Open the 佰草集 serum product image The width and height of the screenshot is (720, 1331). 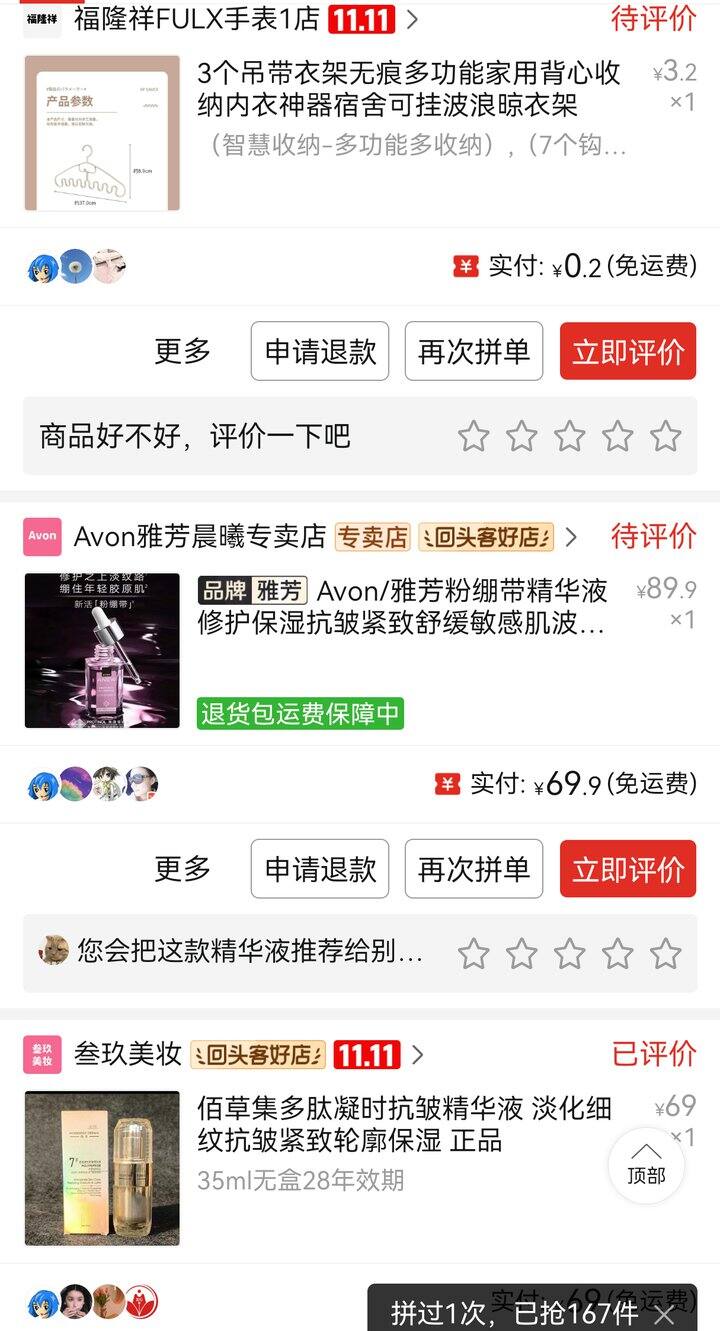[x=102, y=1168]
